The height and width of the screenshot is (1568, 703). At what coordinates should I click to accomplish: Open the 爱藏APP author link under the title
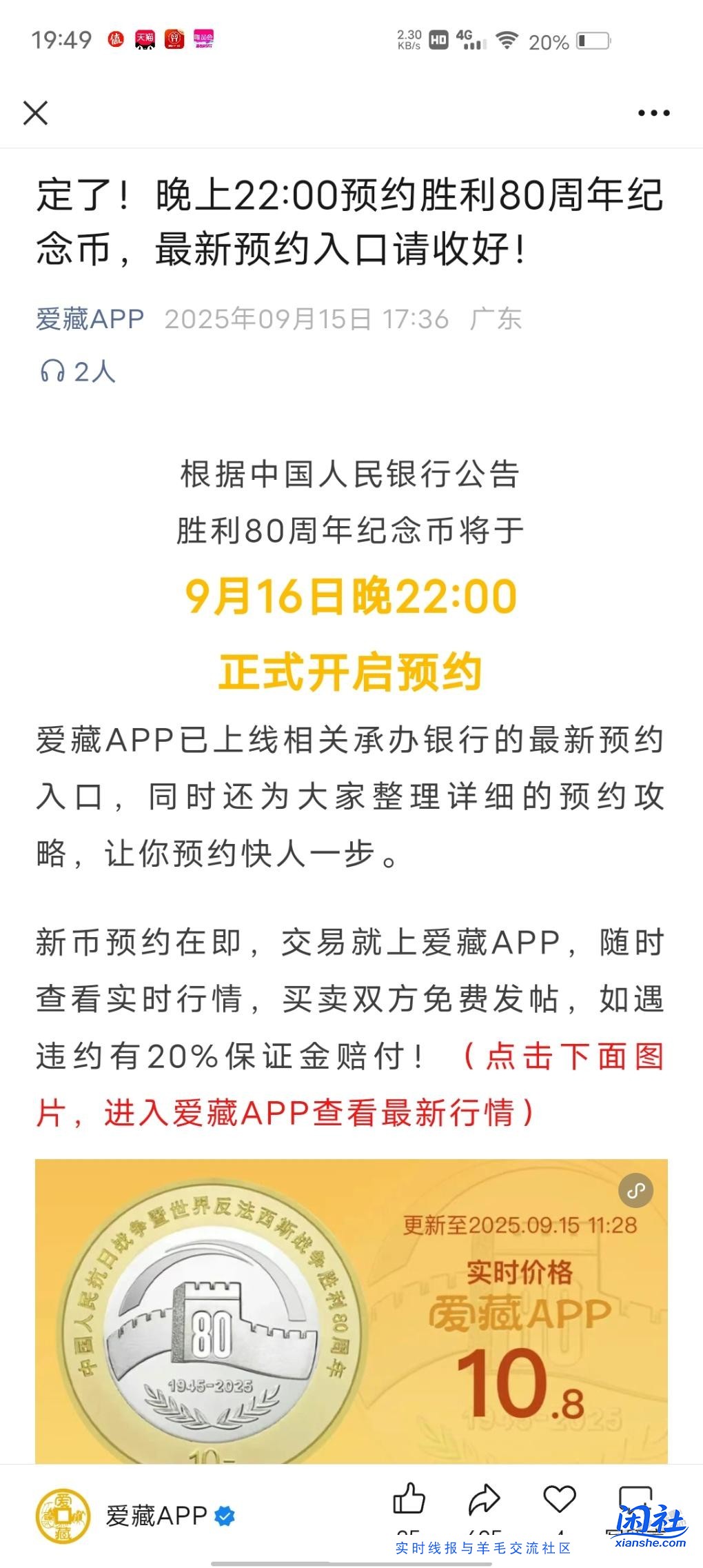[x=90, y=319]
